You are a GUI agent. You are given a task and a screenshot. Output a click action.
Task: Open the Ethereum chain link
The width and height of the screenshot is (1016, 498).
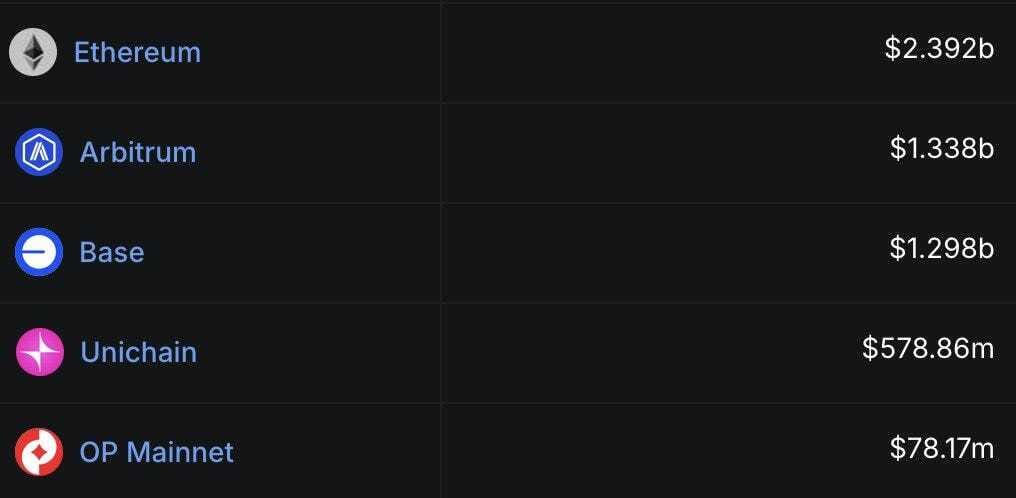coord(137,52)
